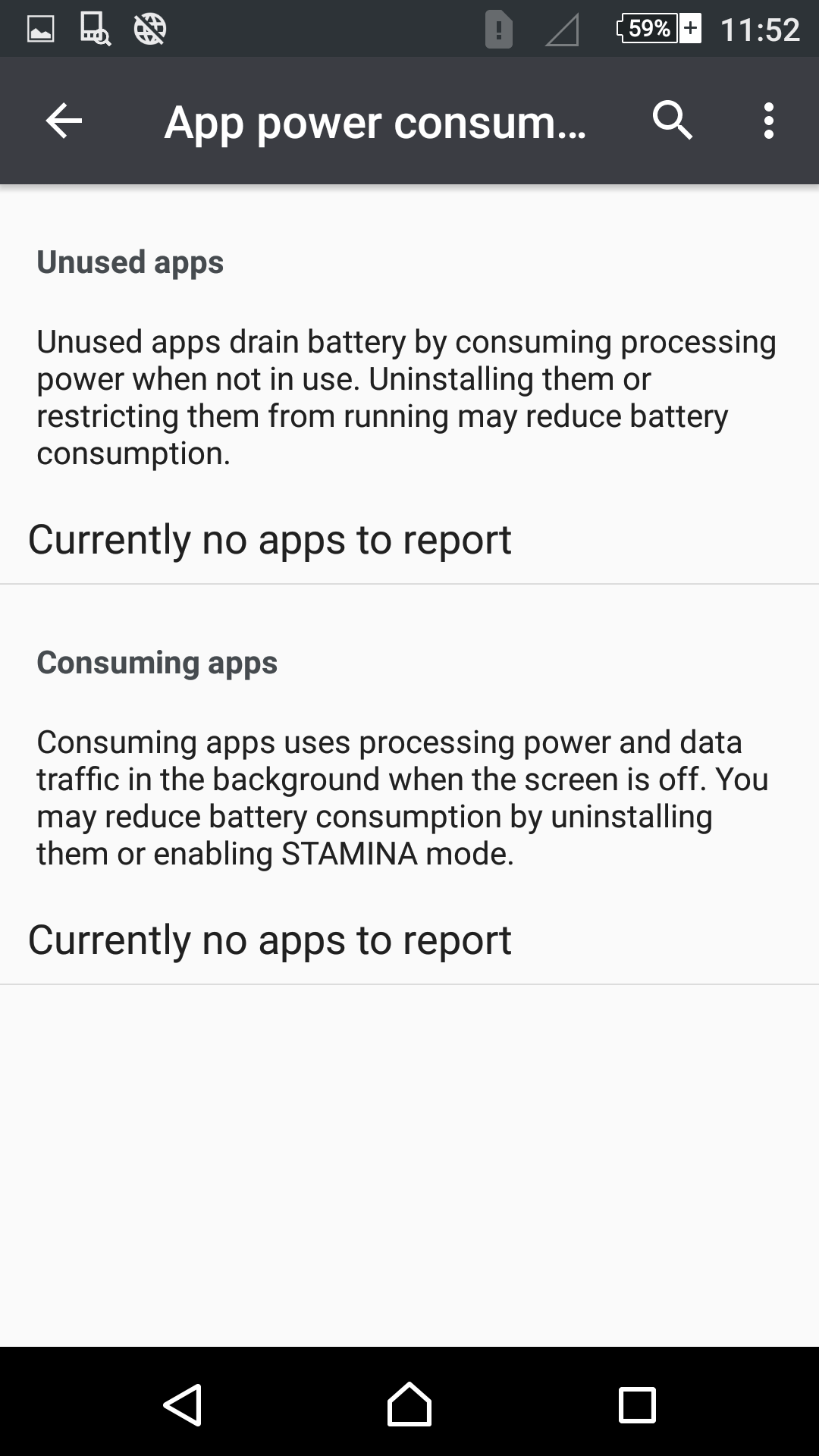The height and width of the screenshot is (1456, 819).
Task: Open search in App power consumption
Action: pyautogui.click(x=673, y=121)
